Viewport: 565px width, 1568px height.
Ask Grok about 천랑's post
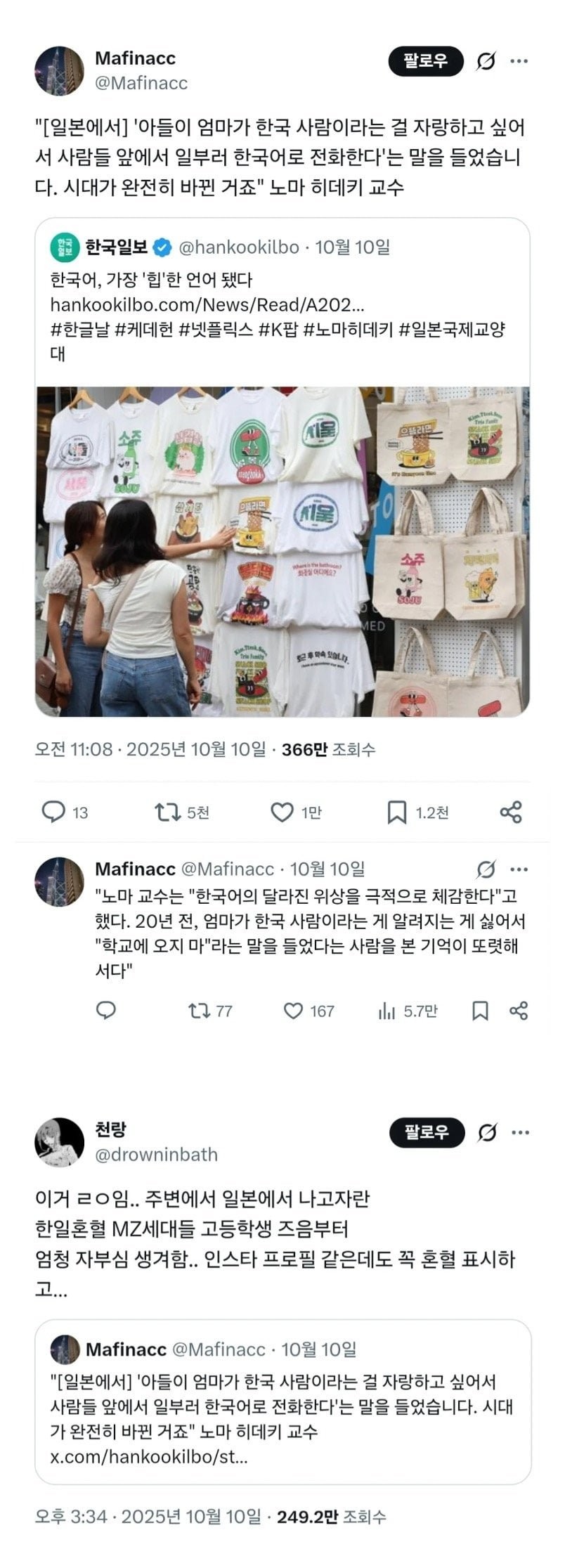486,1132
